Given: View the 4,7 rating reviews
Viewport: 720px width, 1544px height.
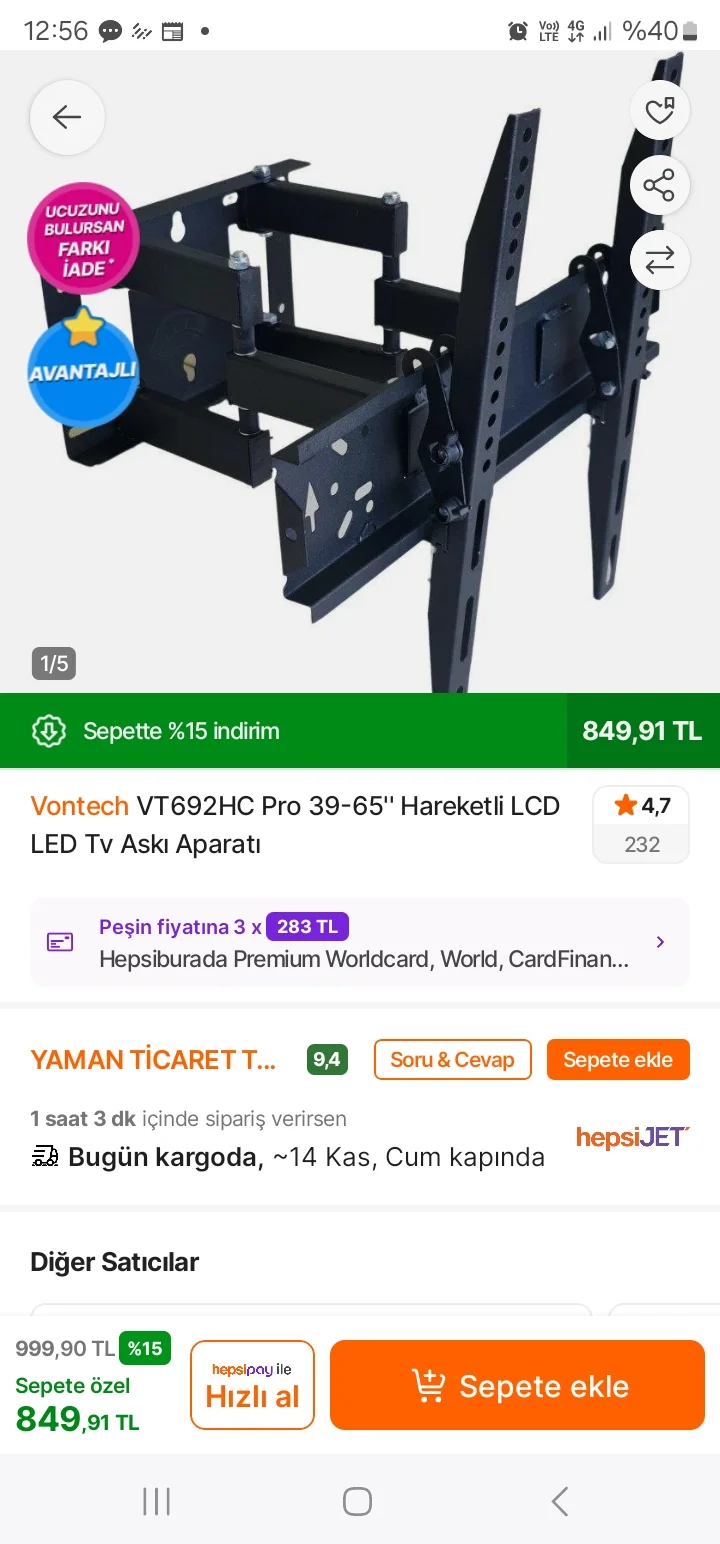Looking at the screenshot, I should tap(641, 824).
